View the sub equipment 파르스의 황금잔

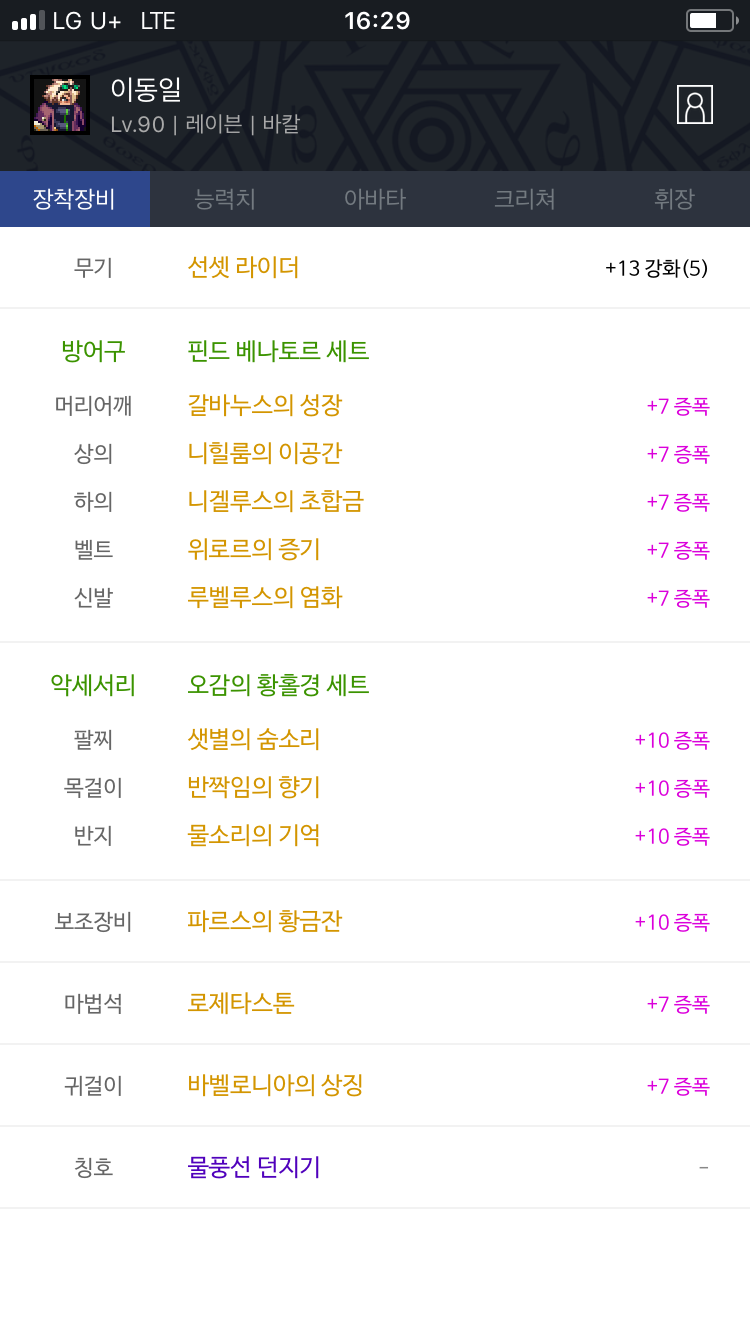click(x=265, y=921)
